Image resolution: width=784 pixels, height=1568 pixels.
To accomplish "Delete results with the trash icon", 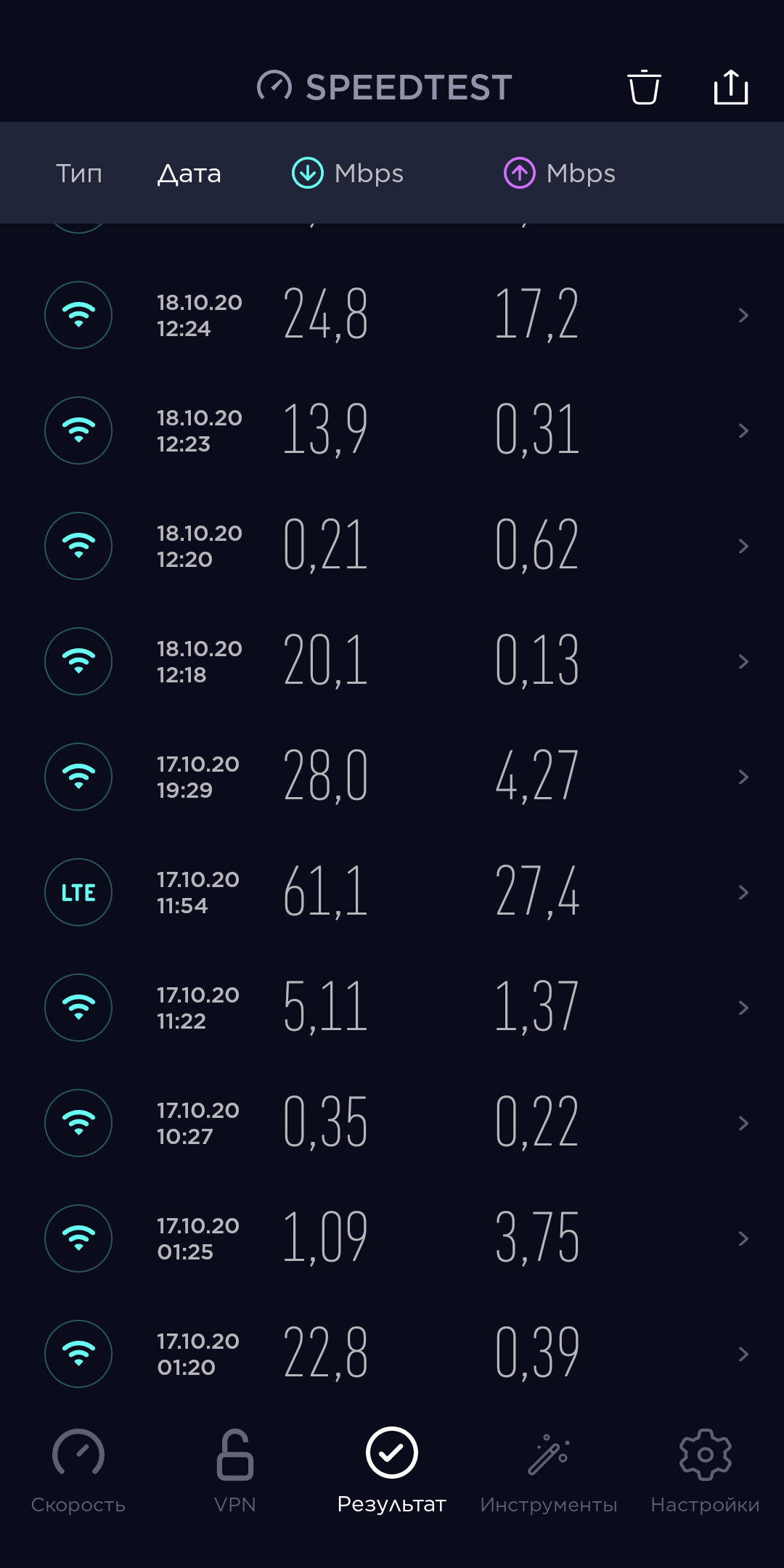I will coord(644,88).
